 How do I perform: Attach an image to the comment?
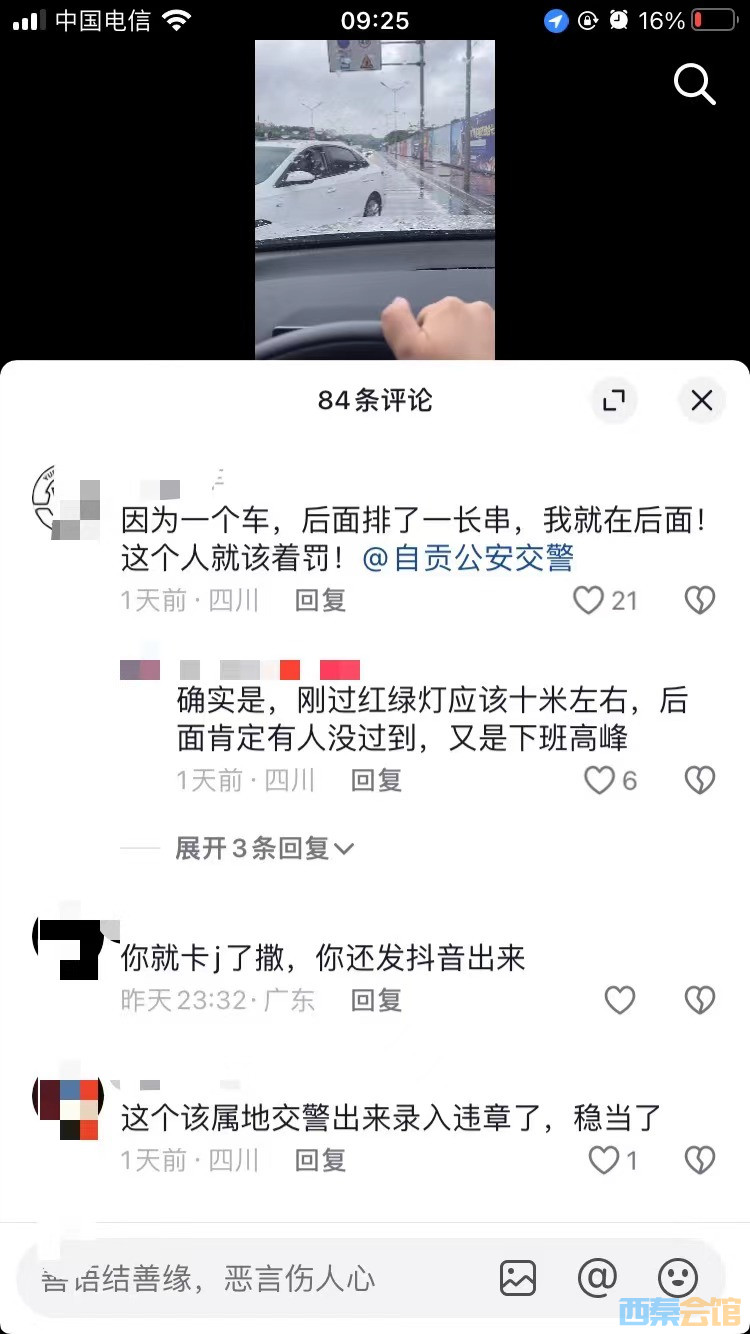coord(518,1278)
